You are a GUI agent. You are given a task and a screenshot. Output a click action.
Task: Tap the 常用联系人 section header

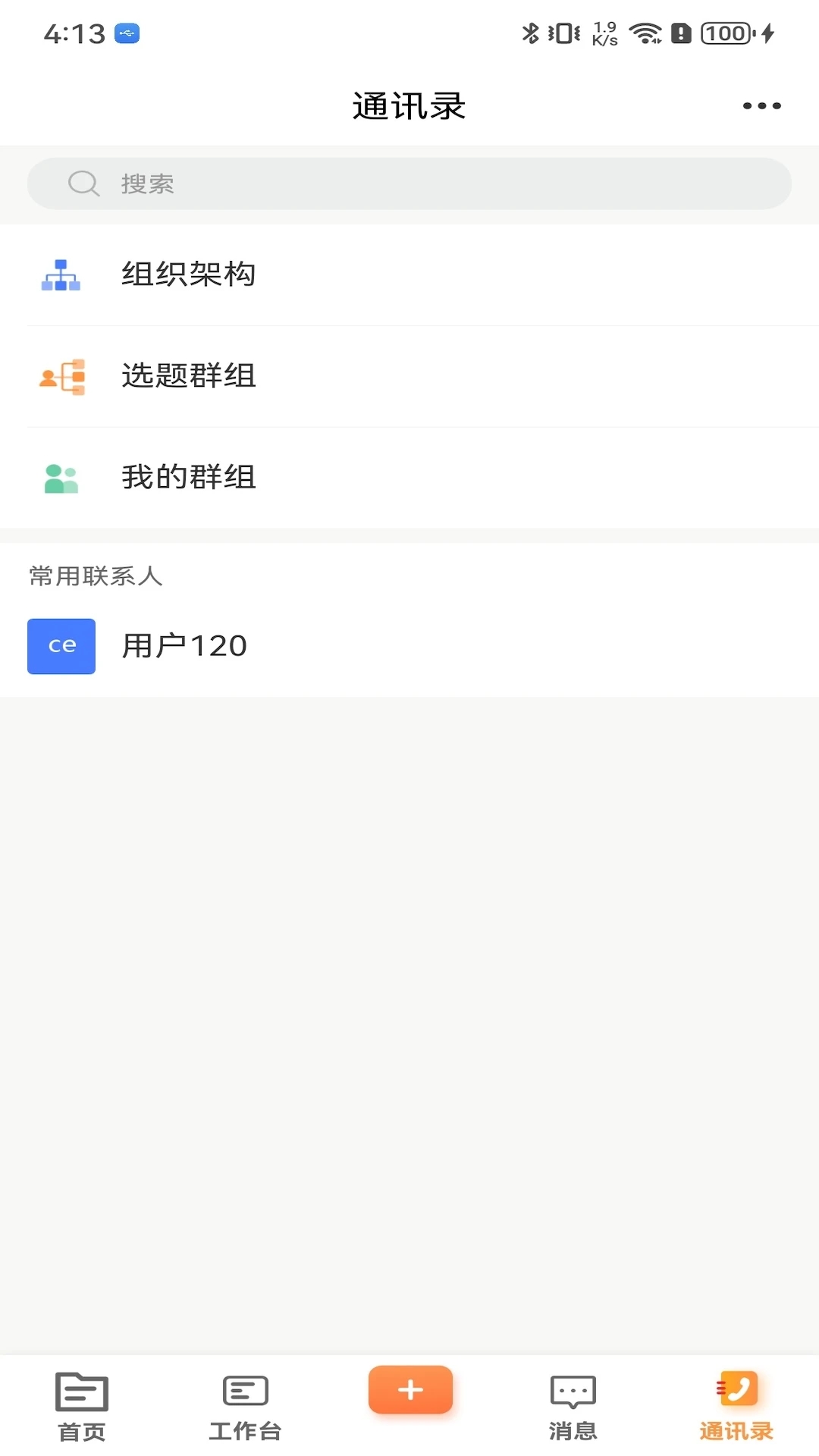coord(94,576)
